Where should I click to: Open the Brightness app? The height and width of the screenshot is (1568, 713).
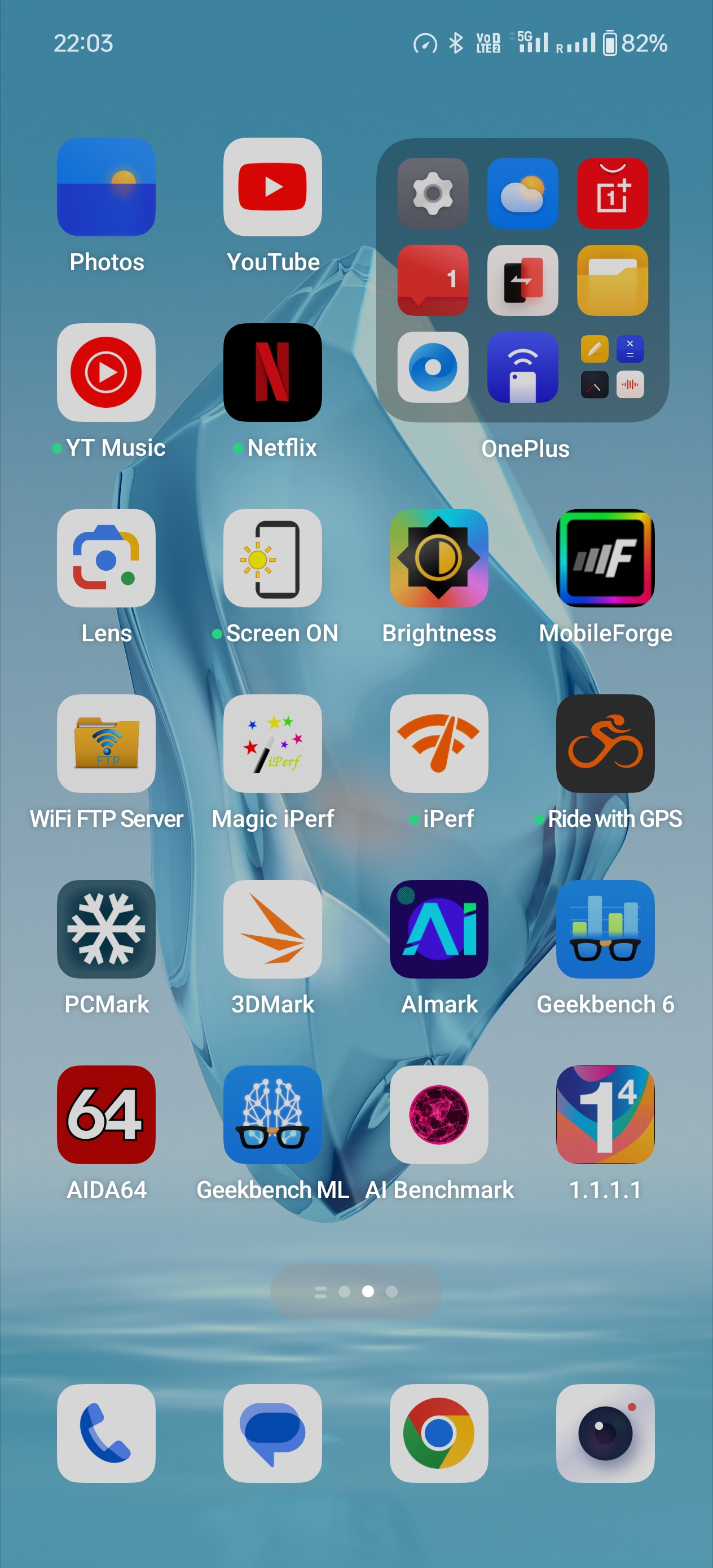[x=439, y=558]
